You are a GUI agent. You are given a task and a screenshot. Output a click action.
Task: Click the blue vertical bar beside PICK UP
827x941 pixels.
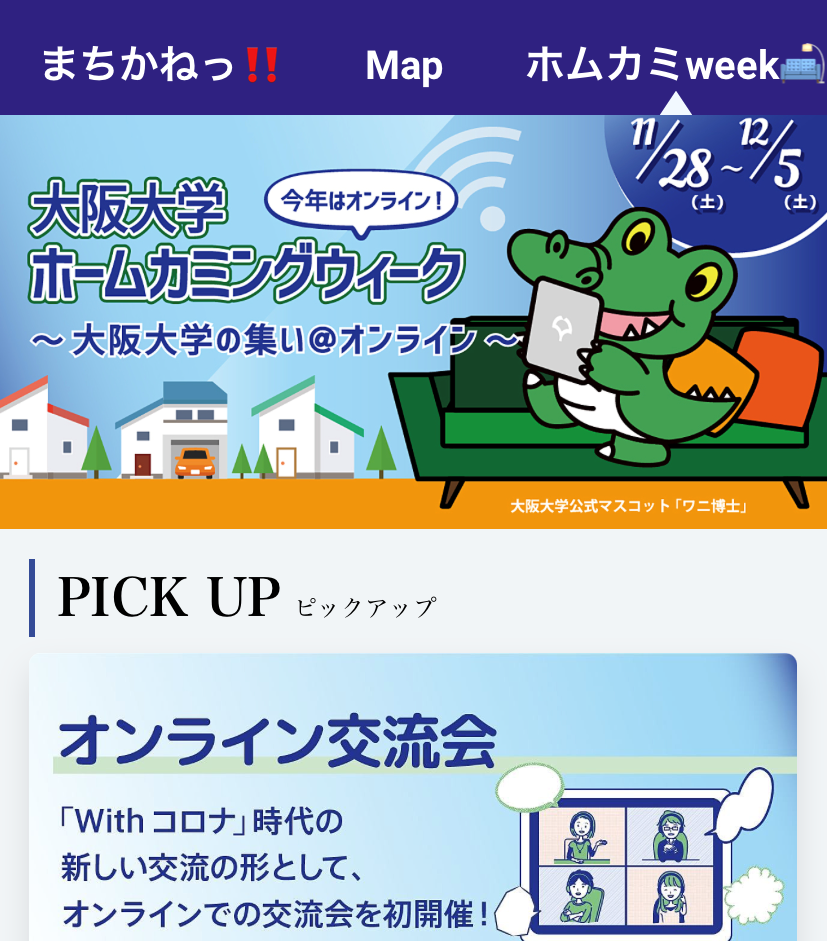click(33, 596)
